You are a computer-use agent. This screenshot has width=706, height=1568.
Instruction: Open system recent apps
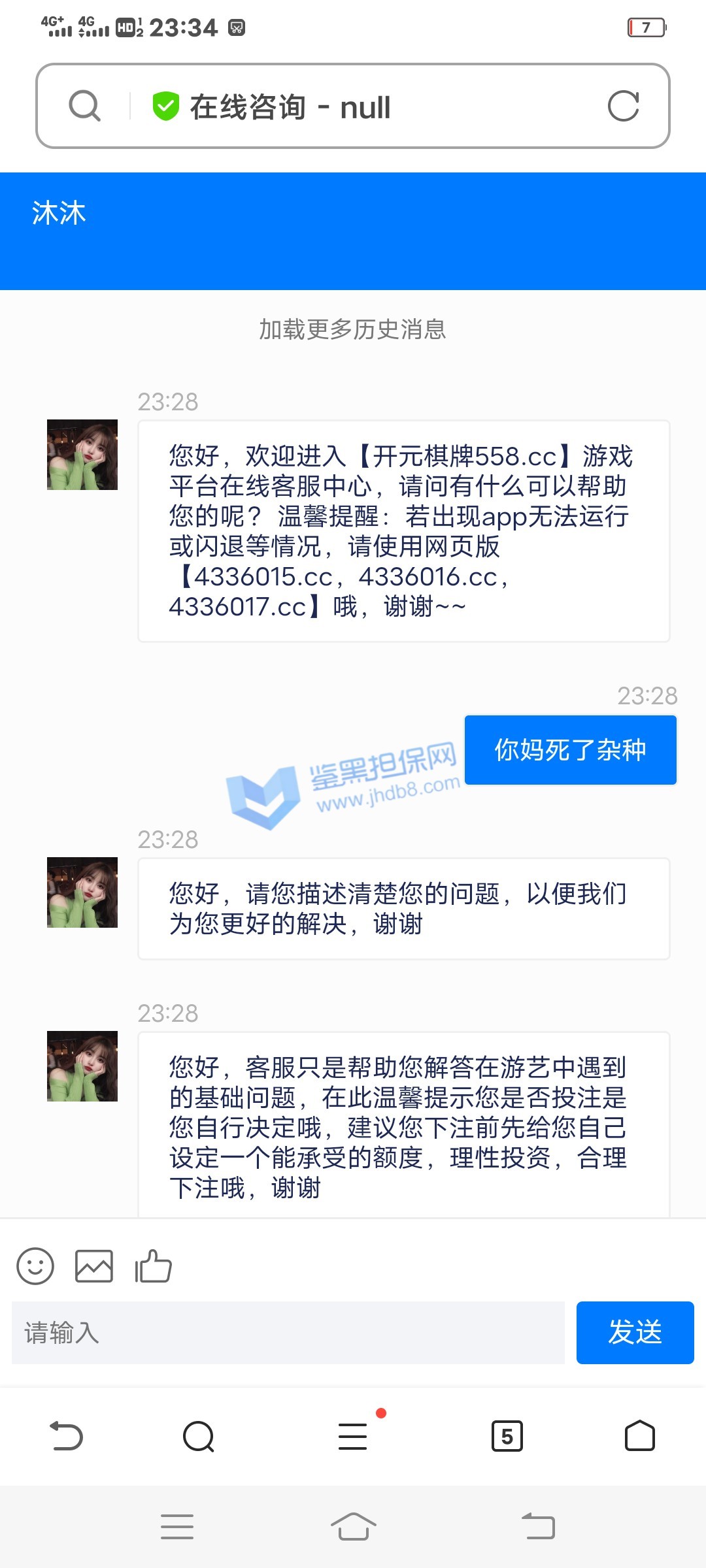pyautogui.click(x=177, y=1527)
